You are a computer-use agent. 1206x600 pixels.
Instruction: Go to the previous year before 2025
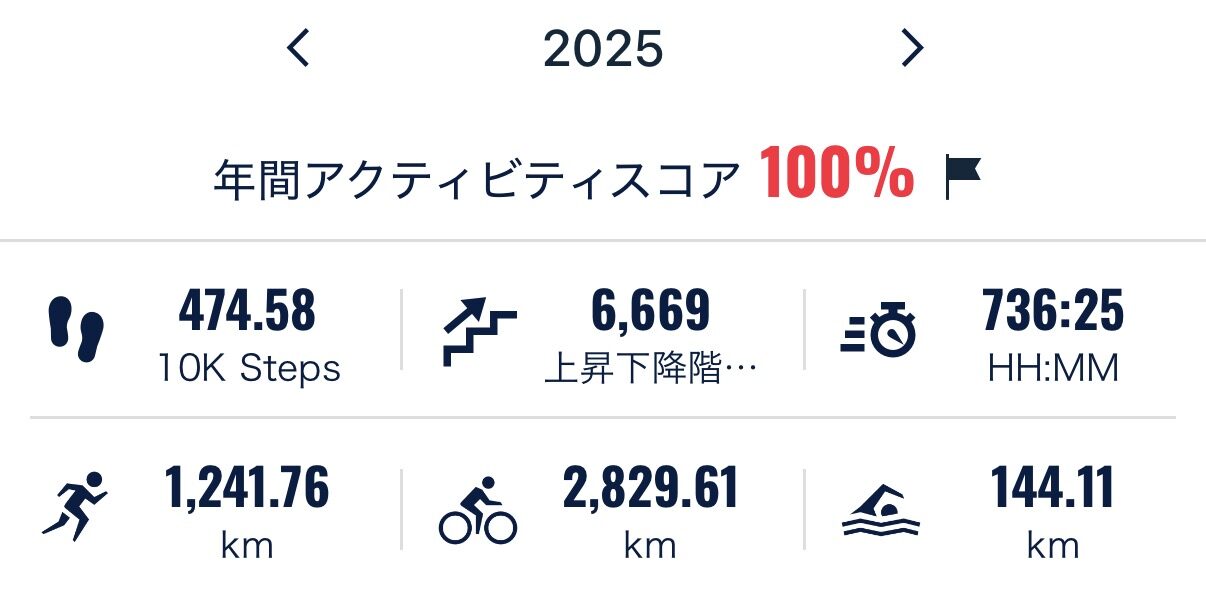298,48
